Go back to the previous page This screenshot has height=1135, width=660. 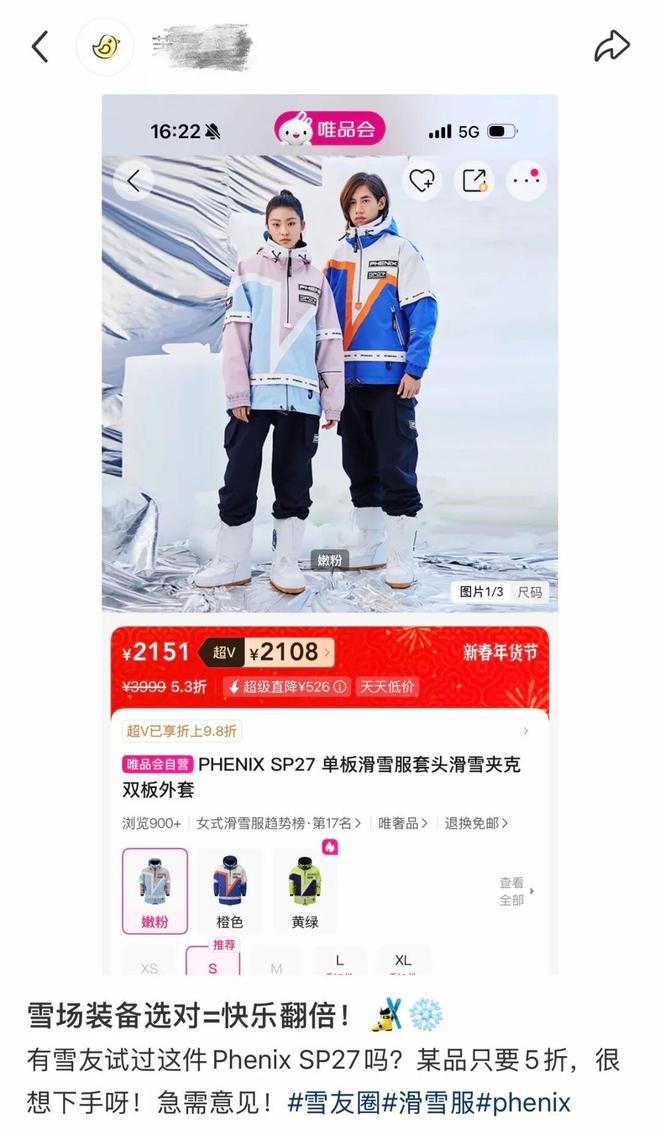tap(40, 46)
